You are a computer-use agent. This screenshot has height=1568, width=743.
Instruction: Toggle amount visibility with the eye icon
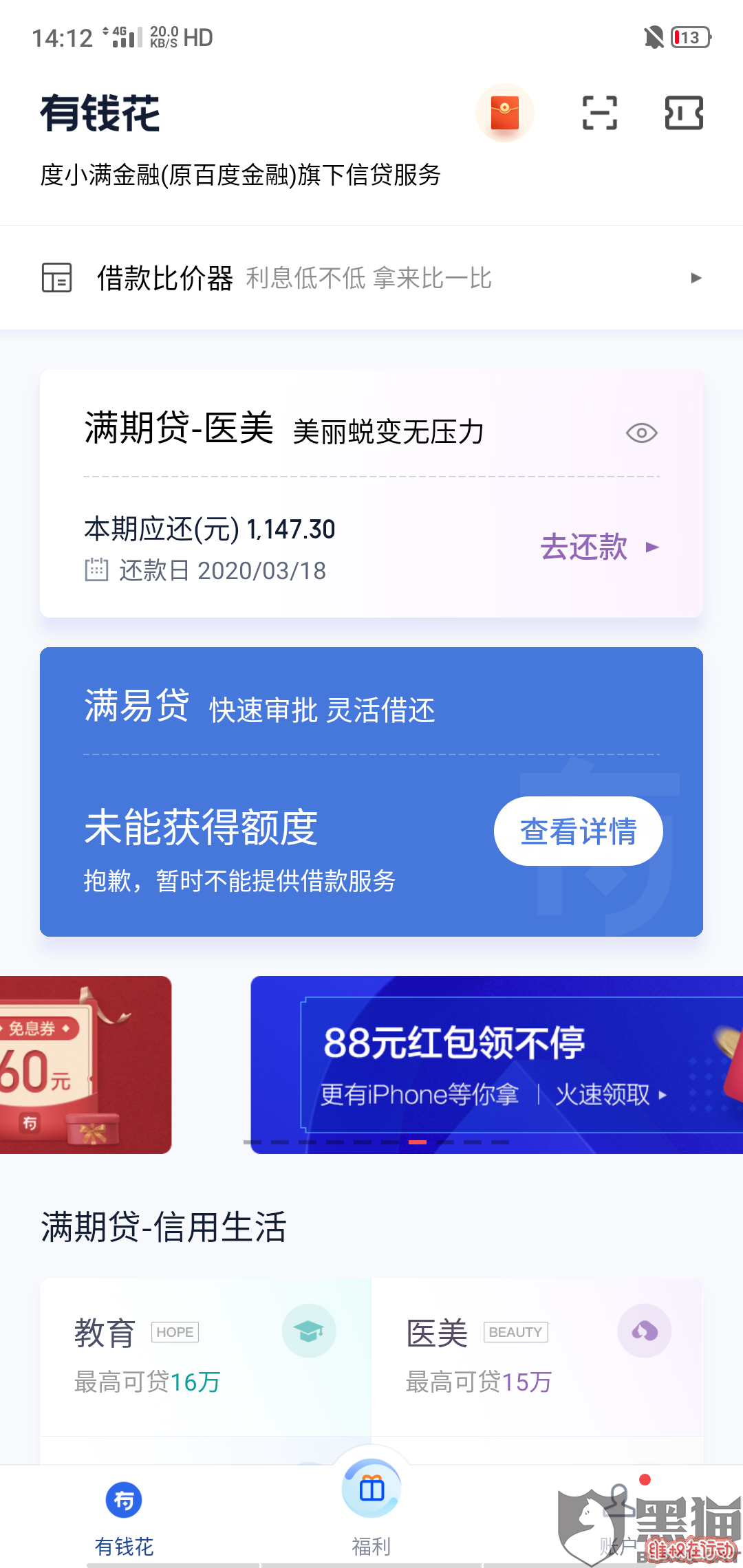[x=641, y=433]
